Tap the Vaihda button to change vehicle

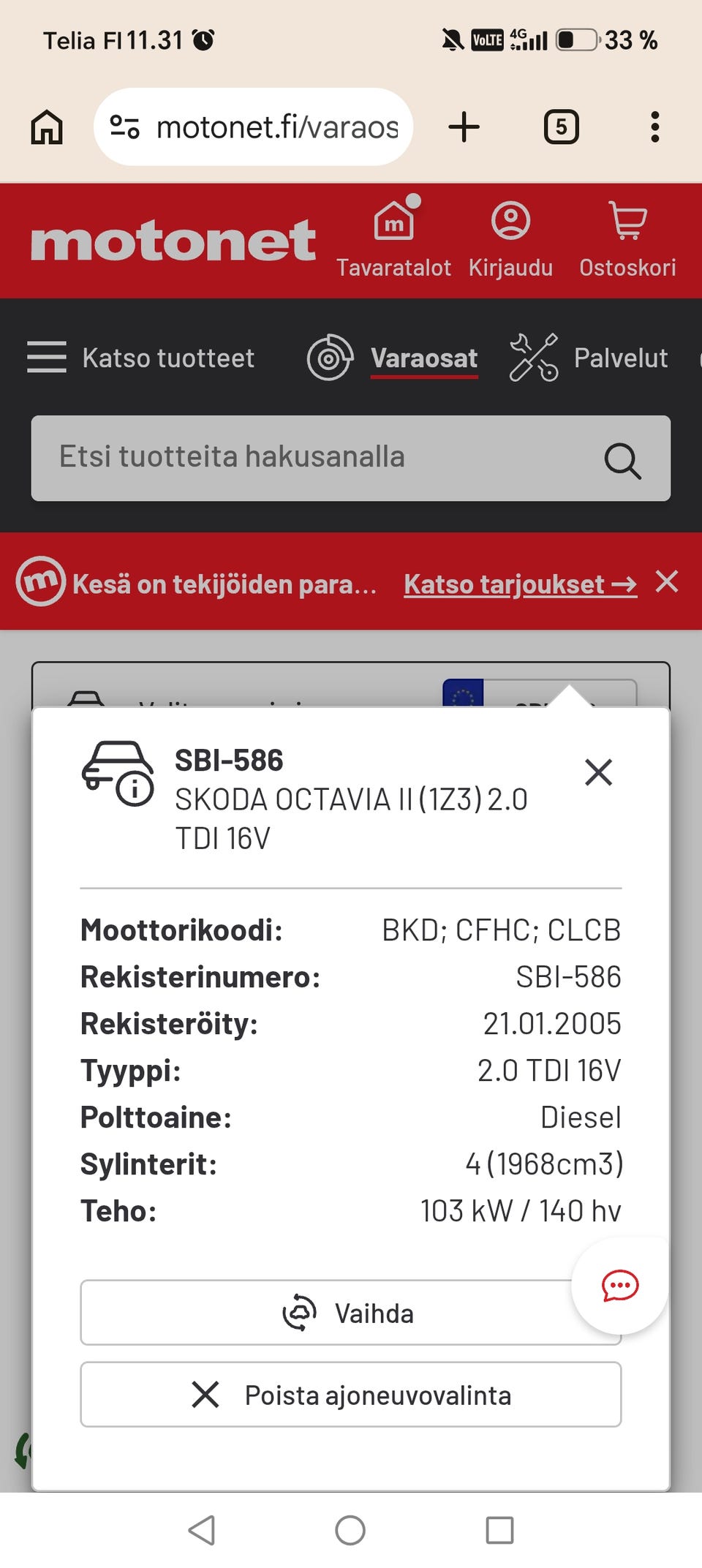pos(350,1313)
